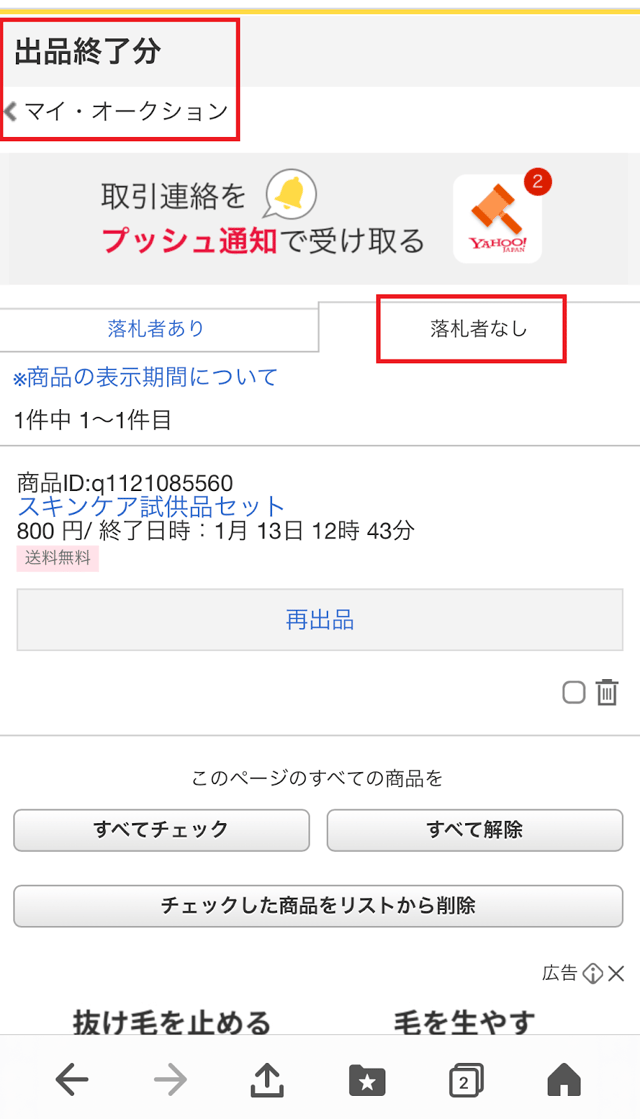Show the open tabs
Viewport: 640px width, 1119px height.
pyautogui.click(x=465, y=1079)
